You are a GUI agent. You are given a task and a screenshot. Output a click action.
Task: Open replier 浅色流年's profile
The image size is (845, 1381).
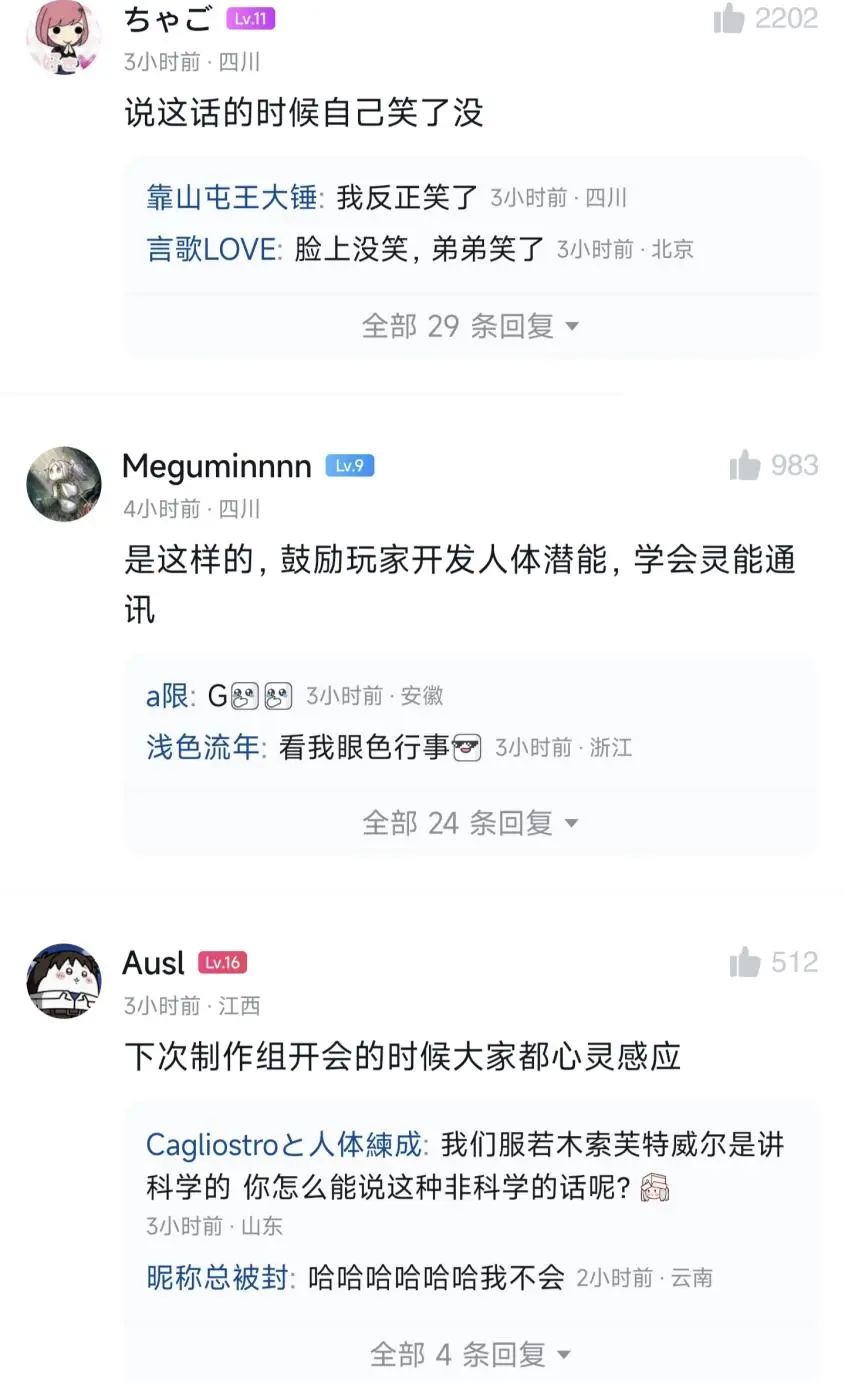click(203, 747)
